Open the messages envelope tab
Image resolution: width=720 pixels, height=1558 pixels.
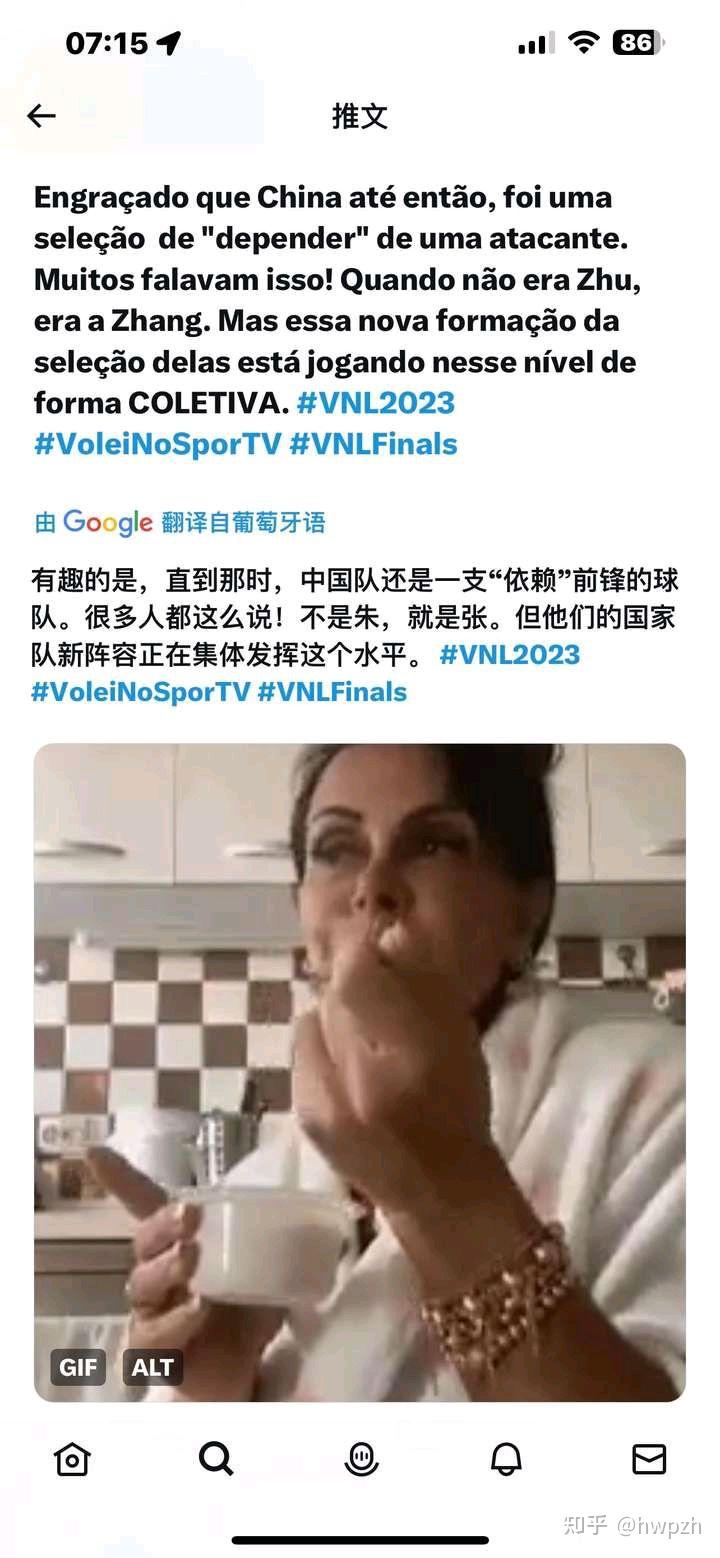click(649, 1459)
